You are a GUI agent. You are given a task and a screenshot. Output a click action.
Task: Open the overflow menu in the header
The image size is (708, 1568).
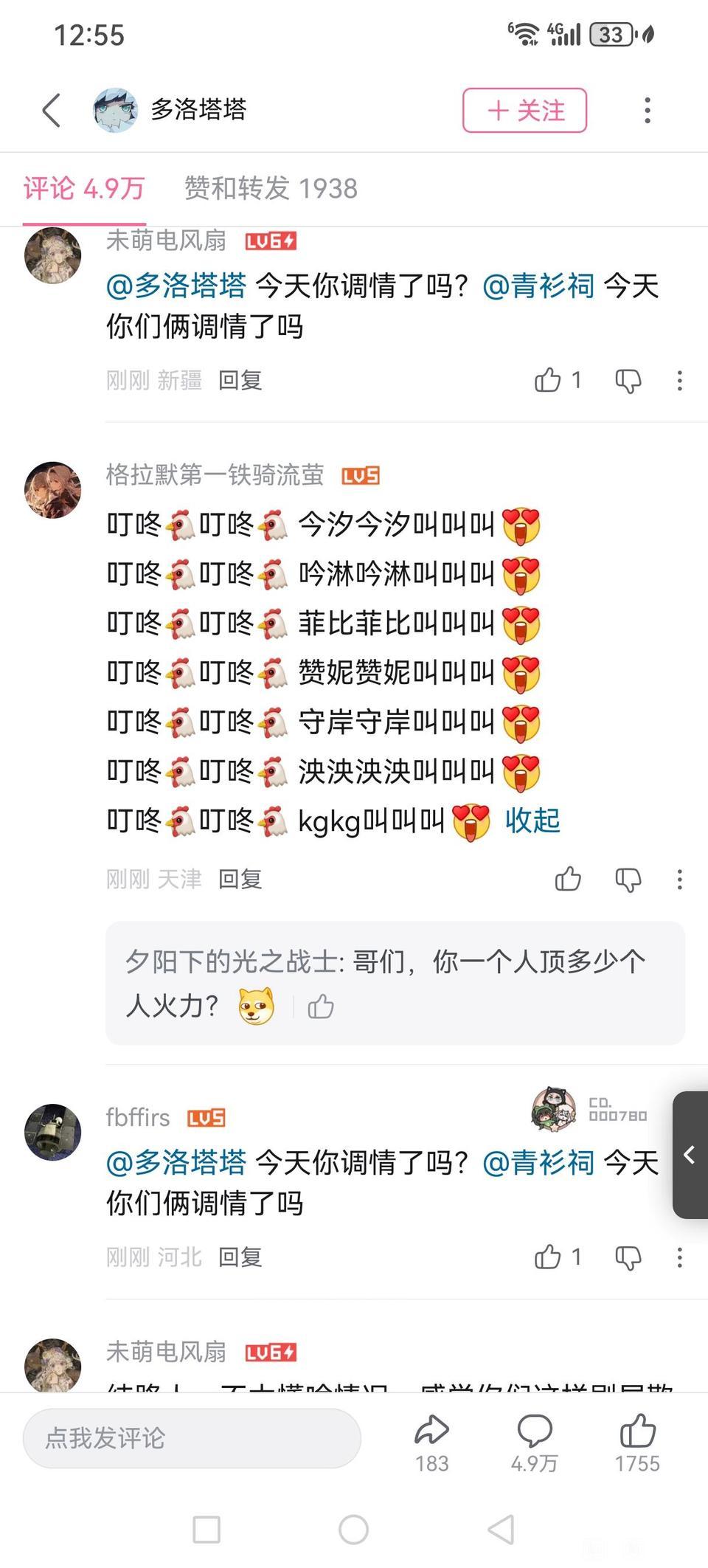tap(647, 111)
